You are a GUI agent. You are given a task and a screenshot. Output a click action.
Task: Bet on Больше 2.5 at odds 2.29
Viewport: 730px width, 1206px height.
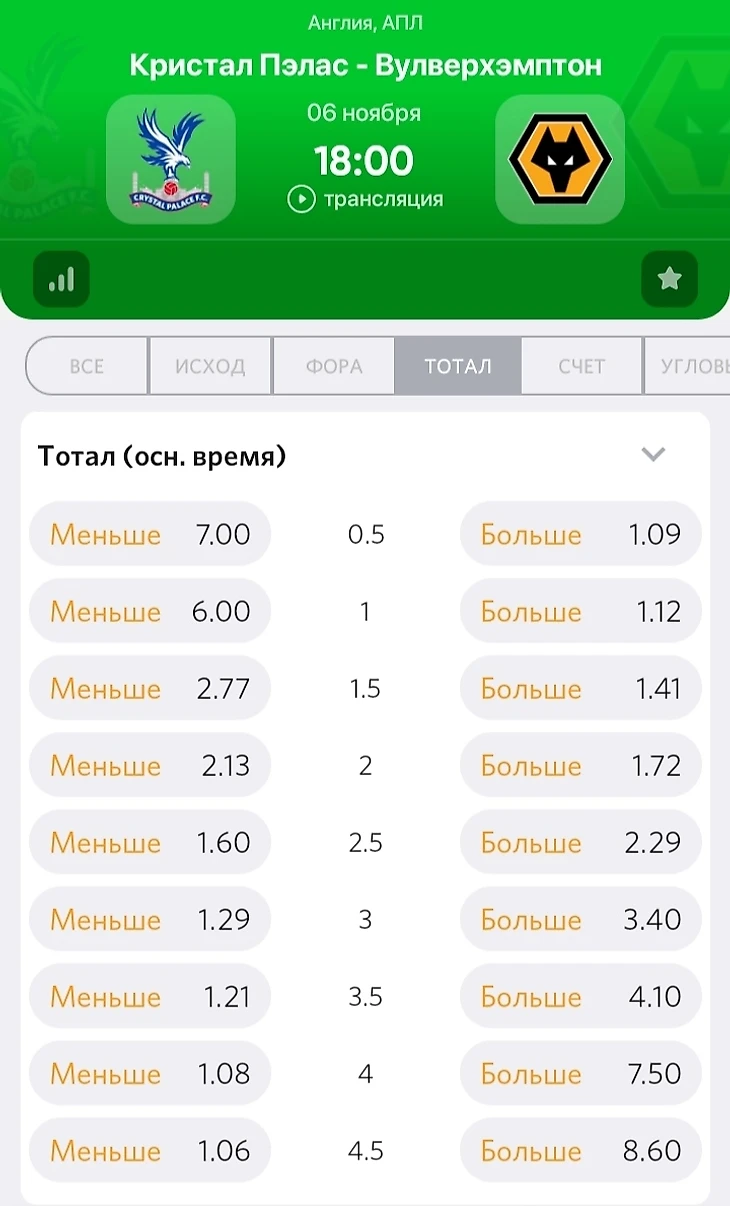[x=581, y=842]
